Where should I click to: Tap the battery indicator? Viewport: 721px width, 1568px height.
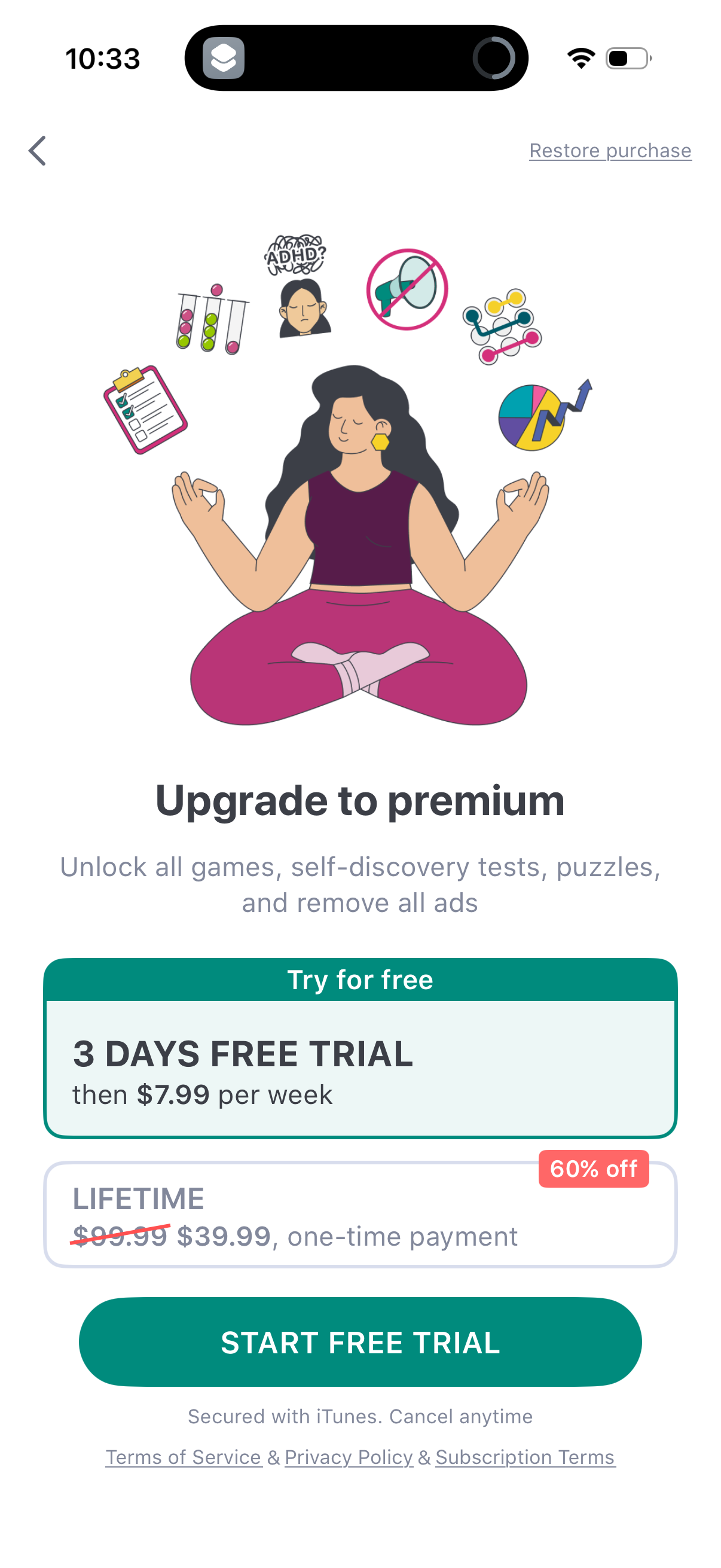pyautogui.click(x=627, y=58)
